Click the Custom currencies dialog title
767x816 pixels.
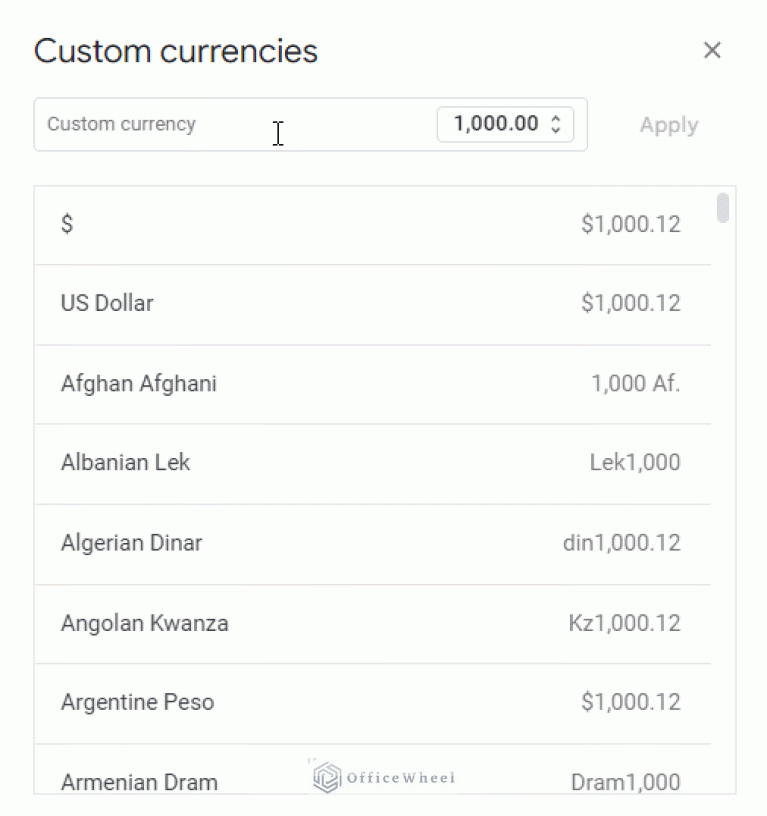176,50
